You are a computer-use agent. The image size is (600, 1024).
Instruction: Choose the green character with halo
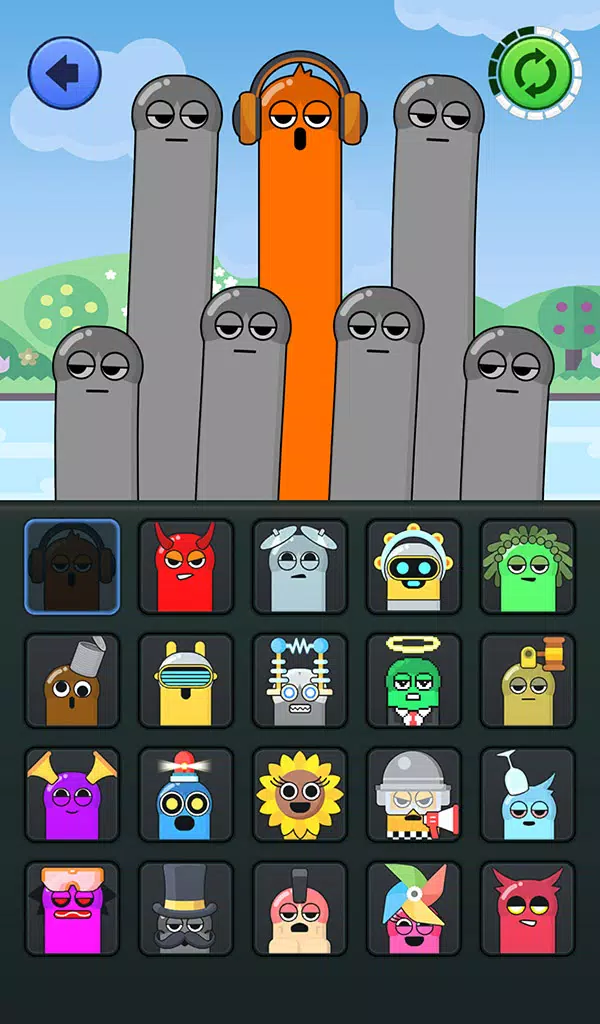pyautogui.click(x=414, y=681)
